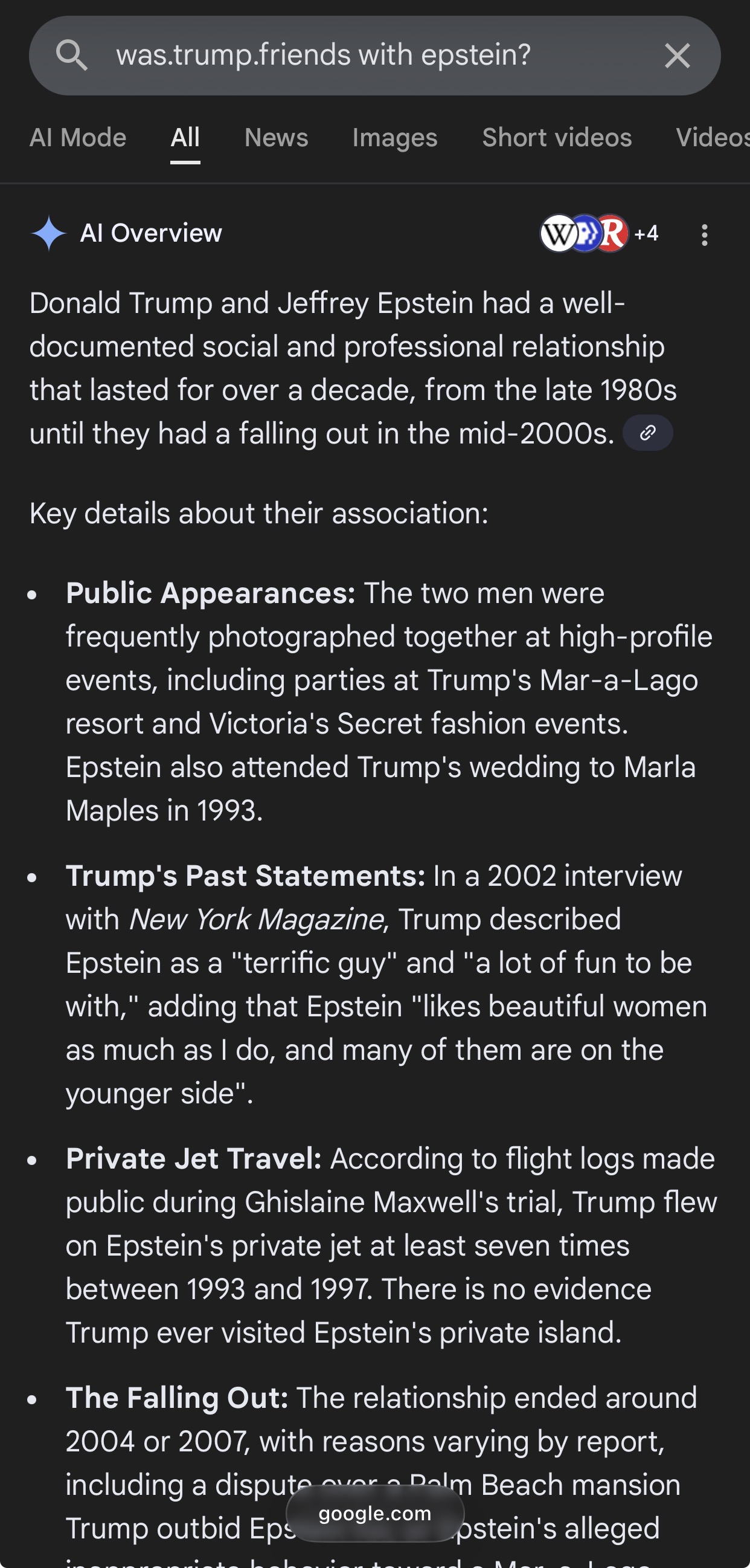Select the All results tab
Viewport: 750px width, 1568px height.
tap(185, 138)
